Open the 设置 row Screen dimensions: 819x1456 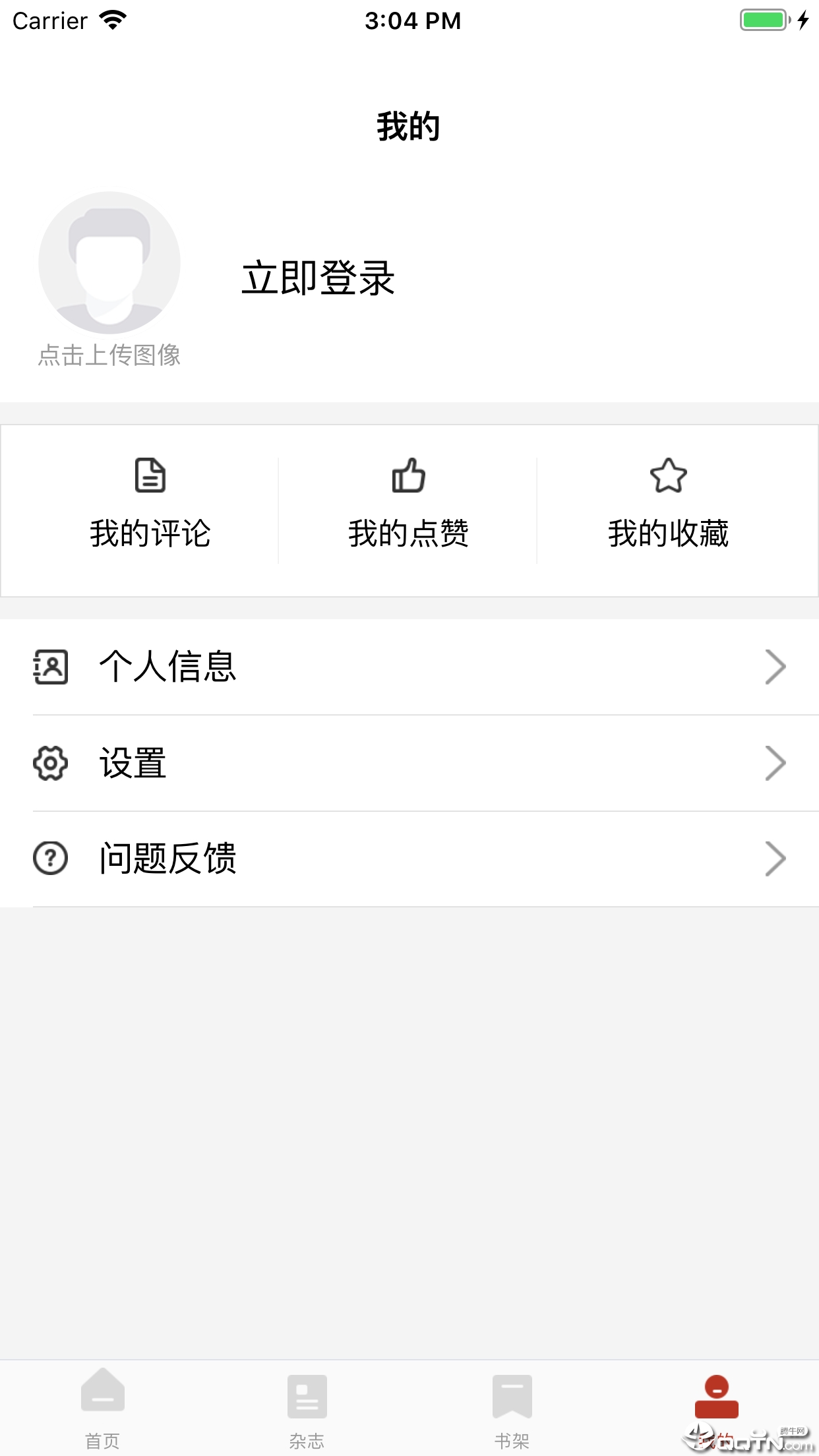pyautogui.click(x=409, y=763)
